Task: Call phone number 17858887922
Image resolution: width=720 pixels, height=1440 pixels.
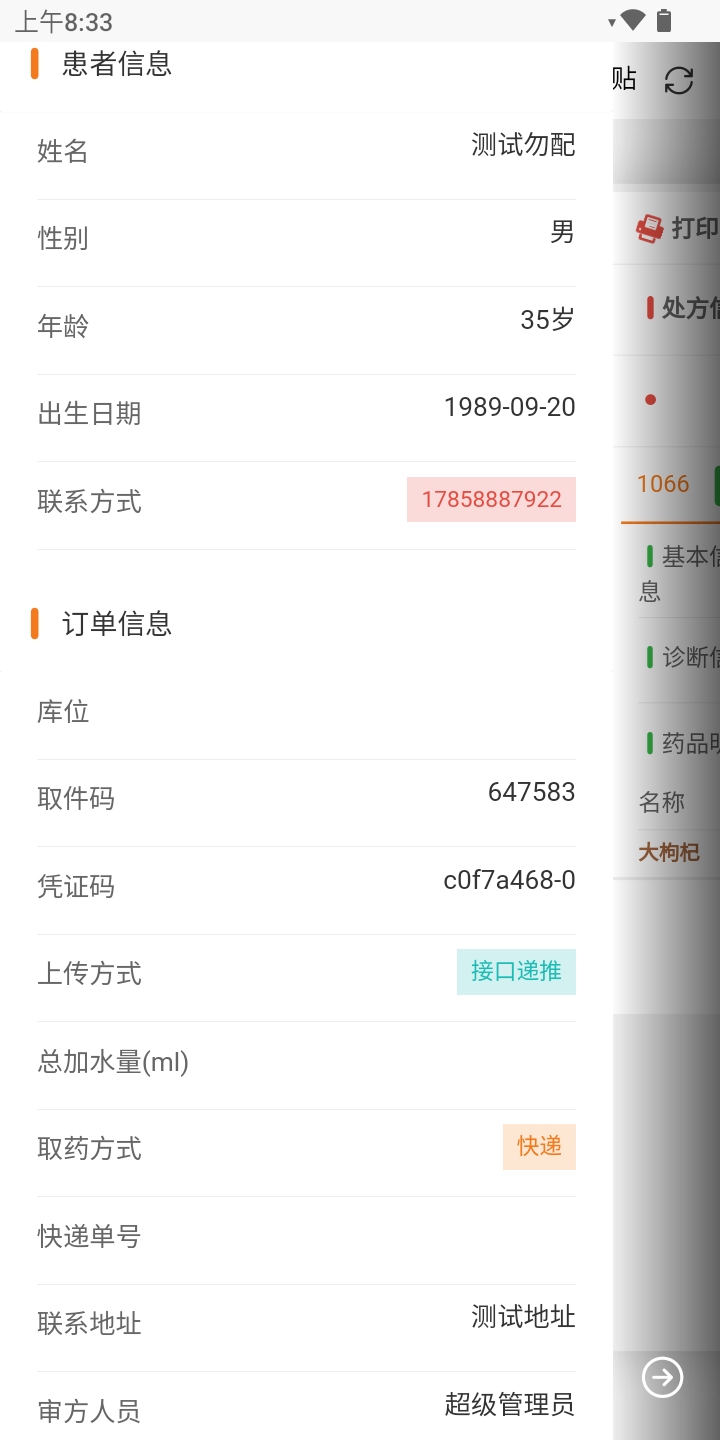Action: pyautogui.click(x=491, y=499)
